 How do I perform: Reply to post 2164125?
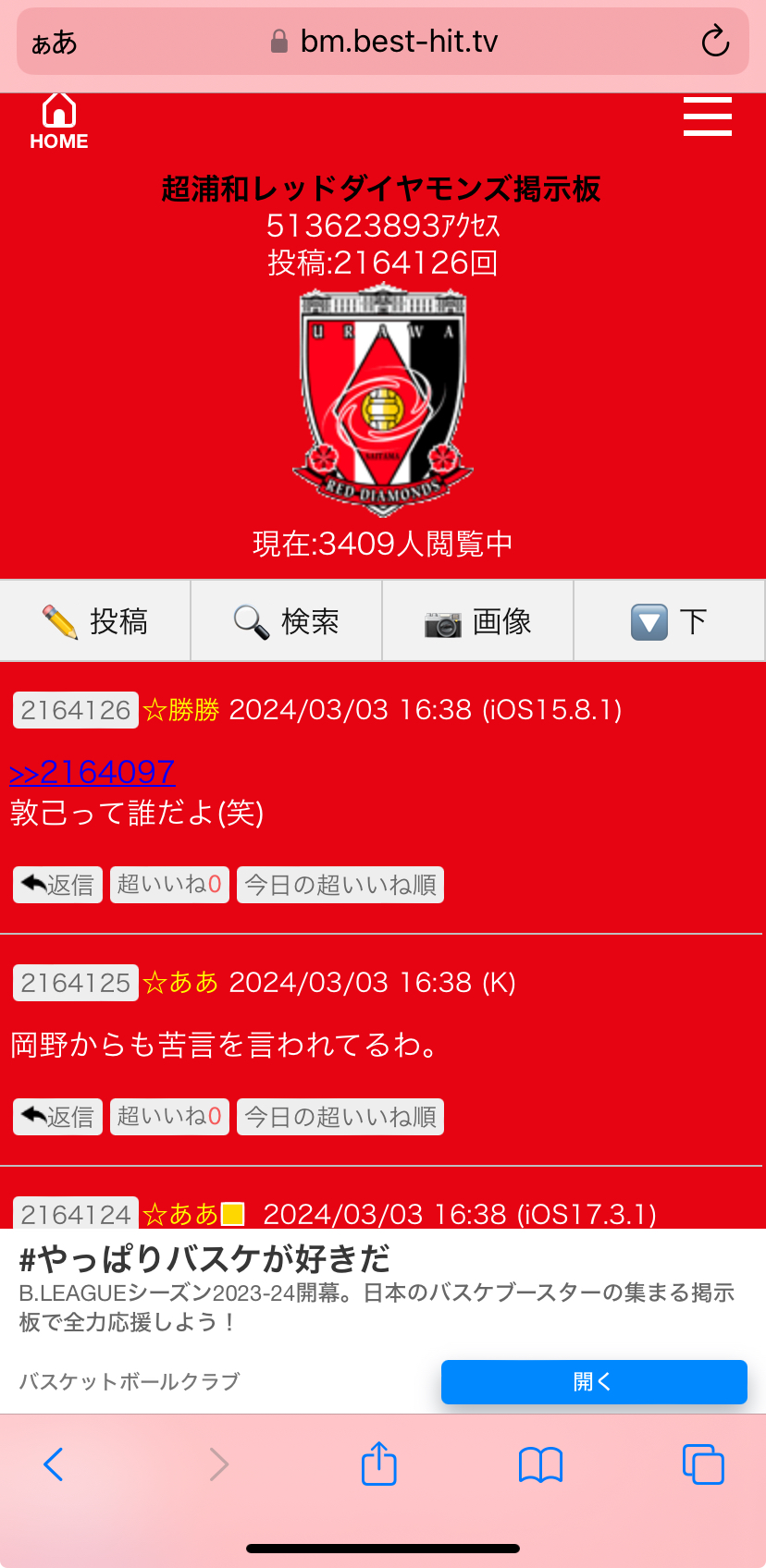pyautogui.click(x=58, y=1117)
